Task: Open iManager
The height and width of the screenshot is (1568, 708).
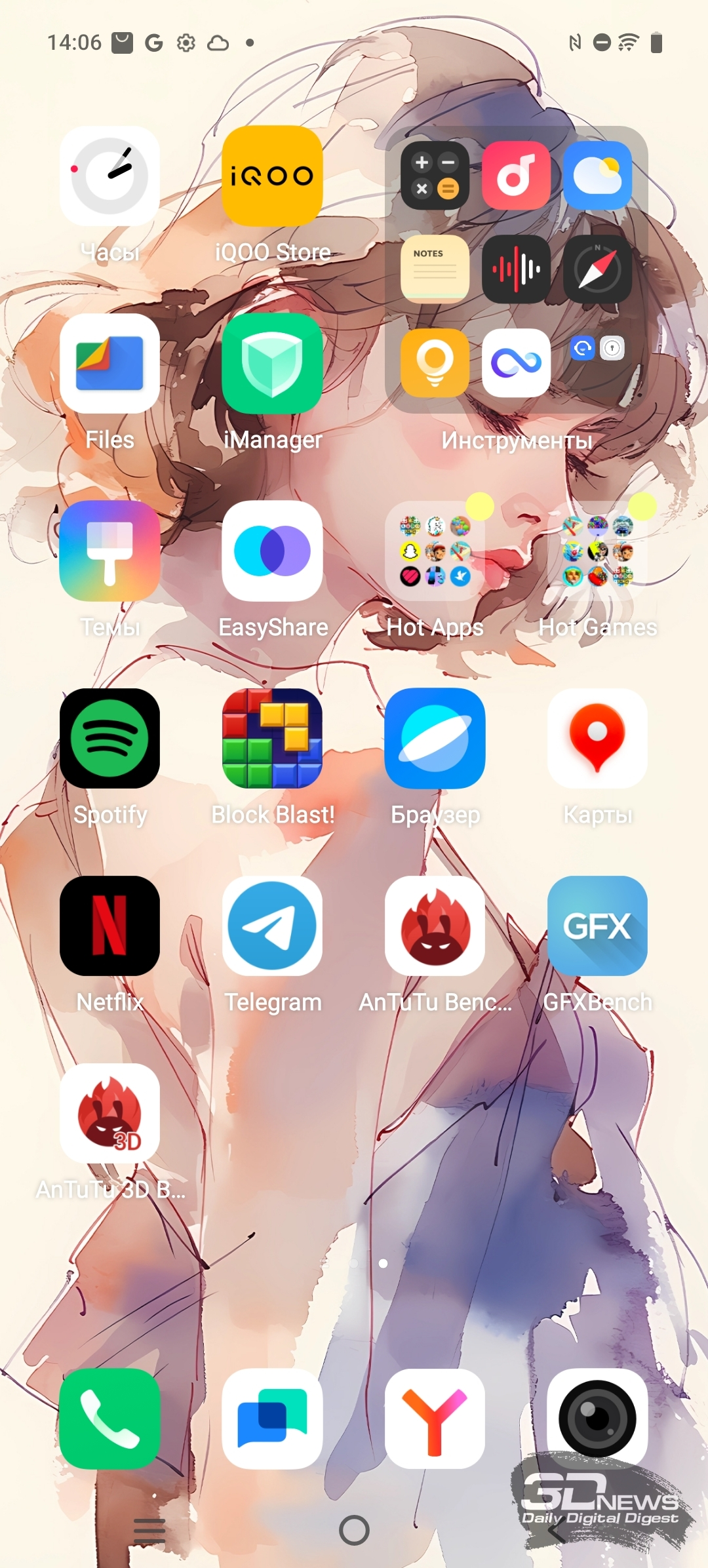Action: click(272, 364)
